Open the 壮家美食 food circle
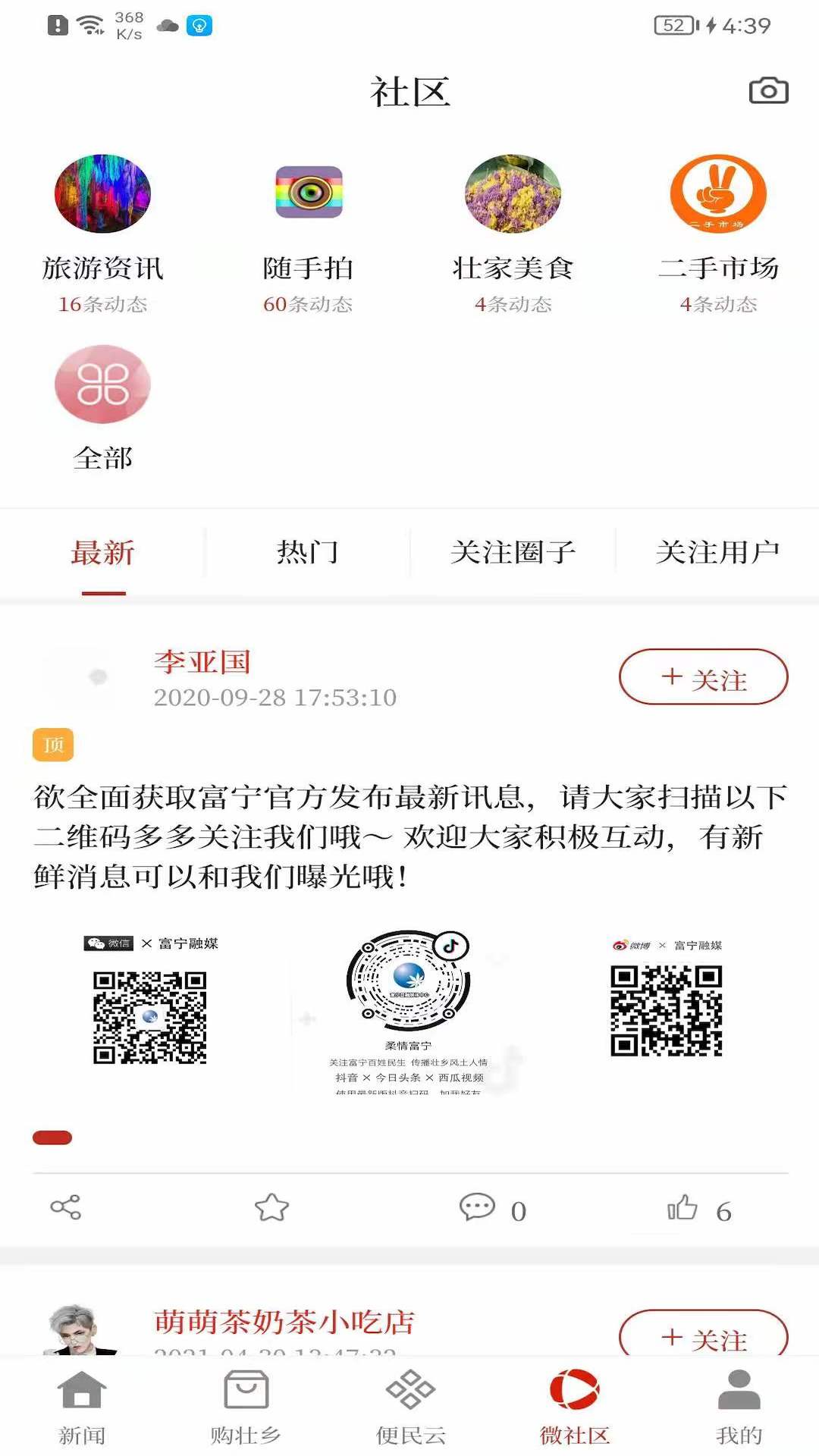819x1456 pixels. click(x=512, y=194)
